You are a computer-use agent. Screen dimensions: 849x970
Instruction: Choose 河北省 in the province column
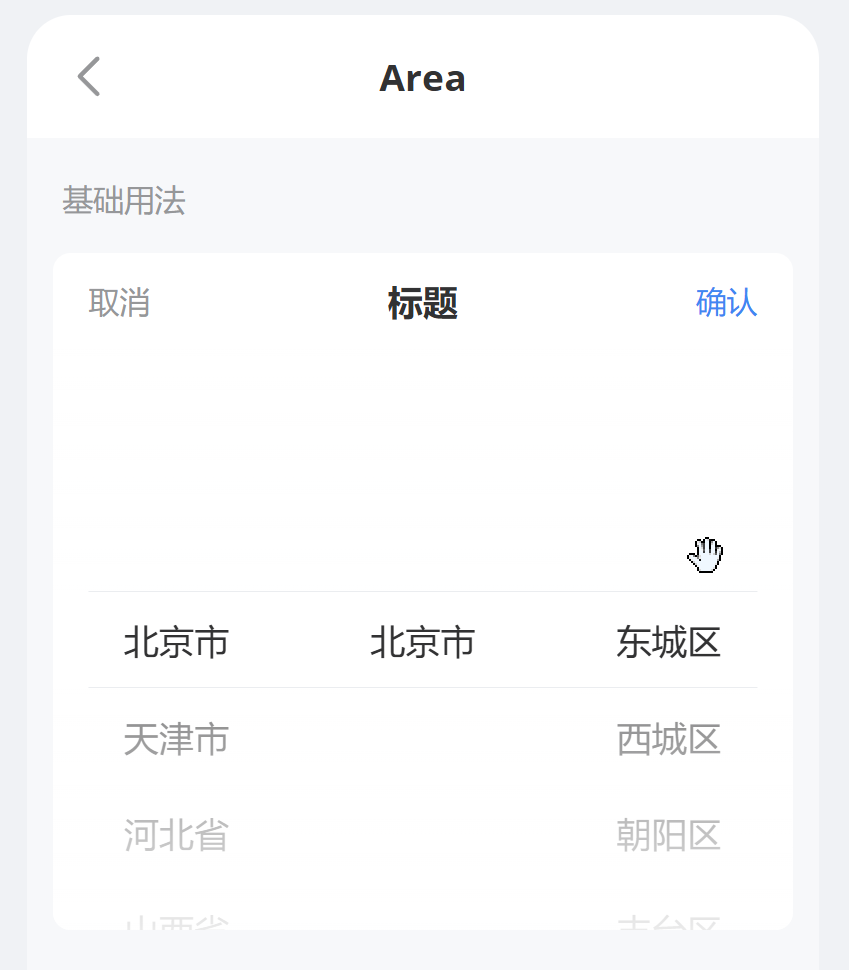point(176,834)
